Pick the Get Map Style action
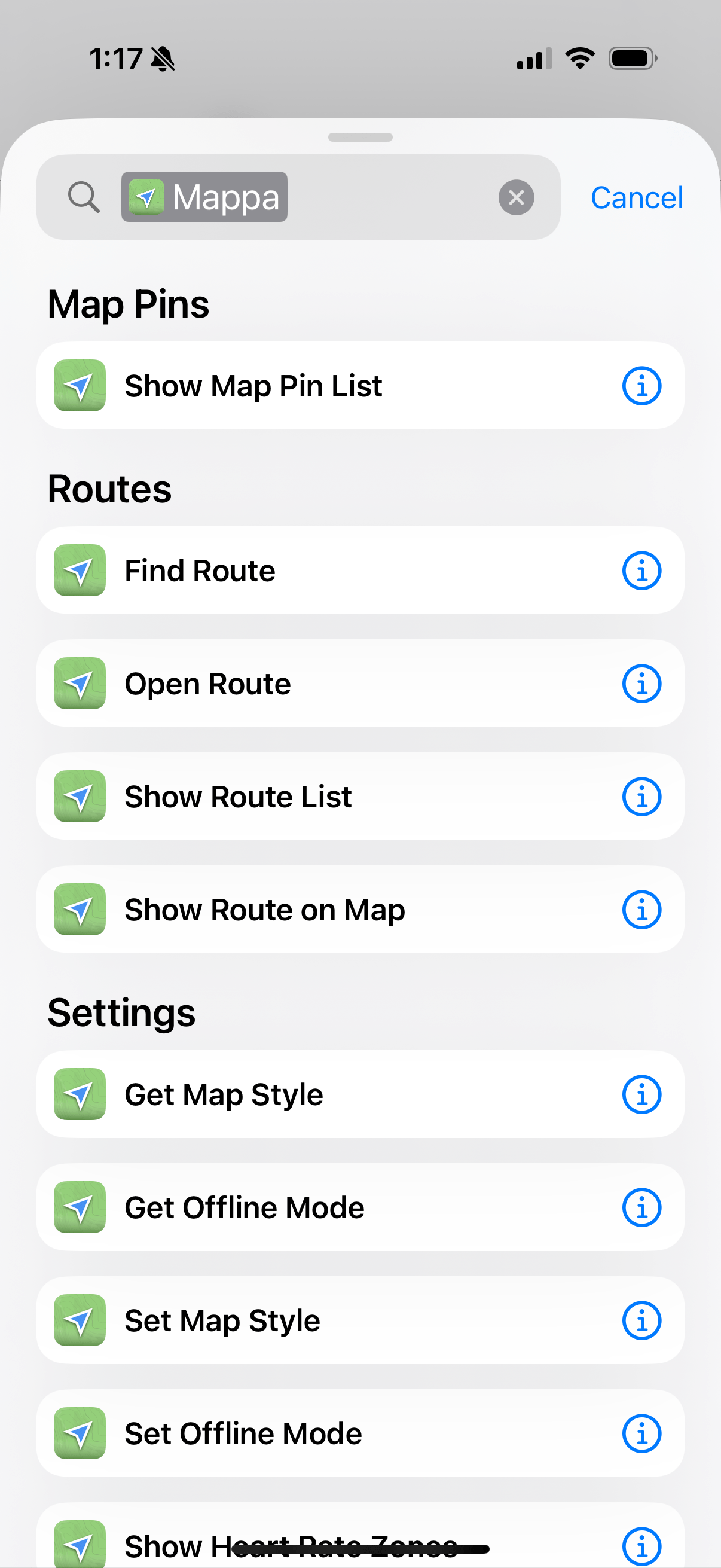This screenshot has height=1568, width=721. pyautogui.click(x=224, y=1094)
